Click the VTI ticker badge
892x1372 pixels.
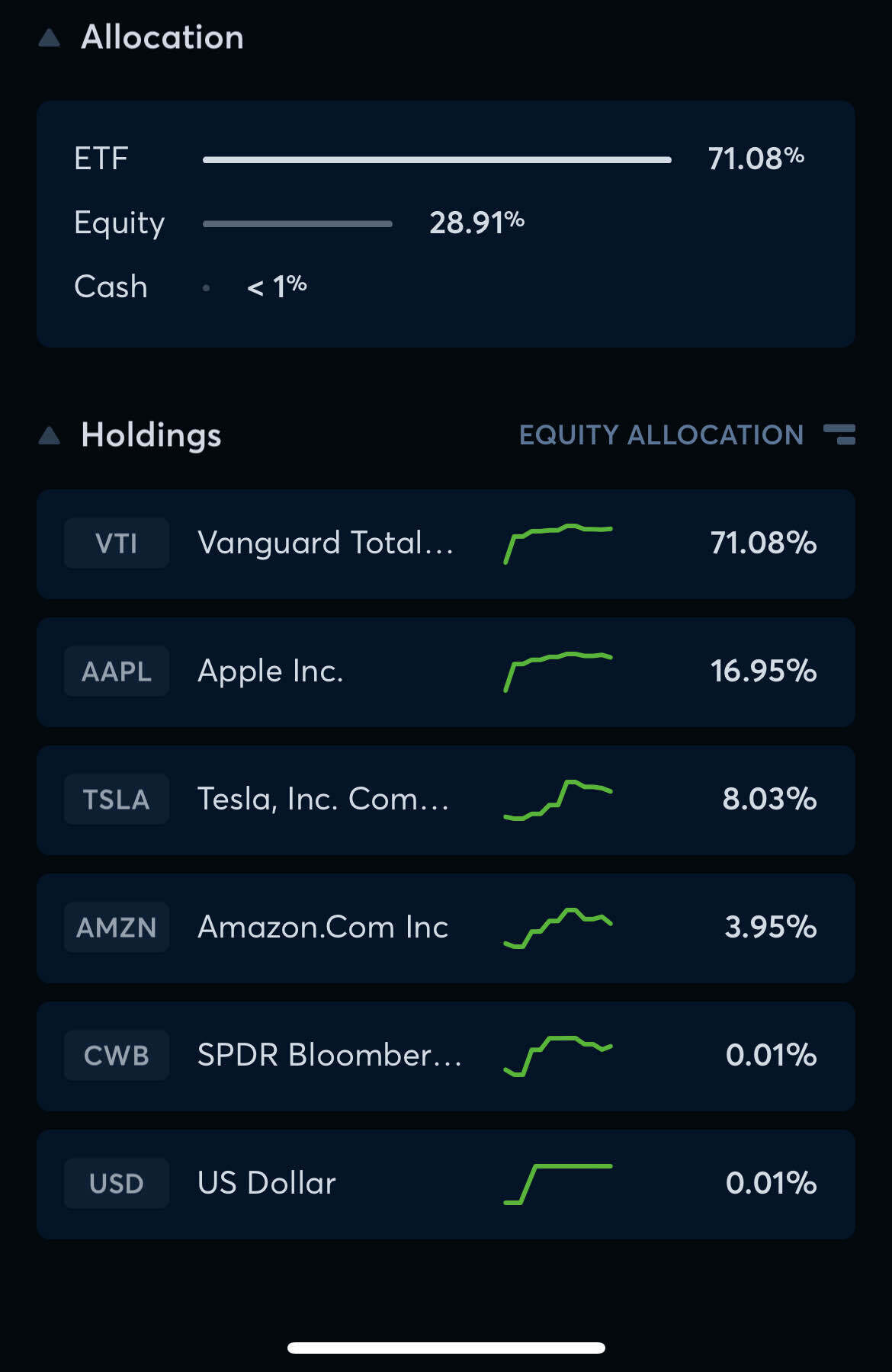click(x=116, y=543)
